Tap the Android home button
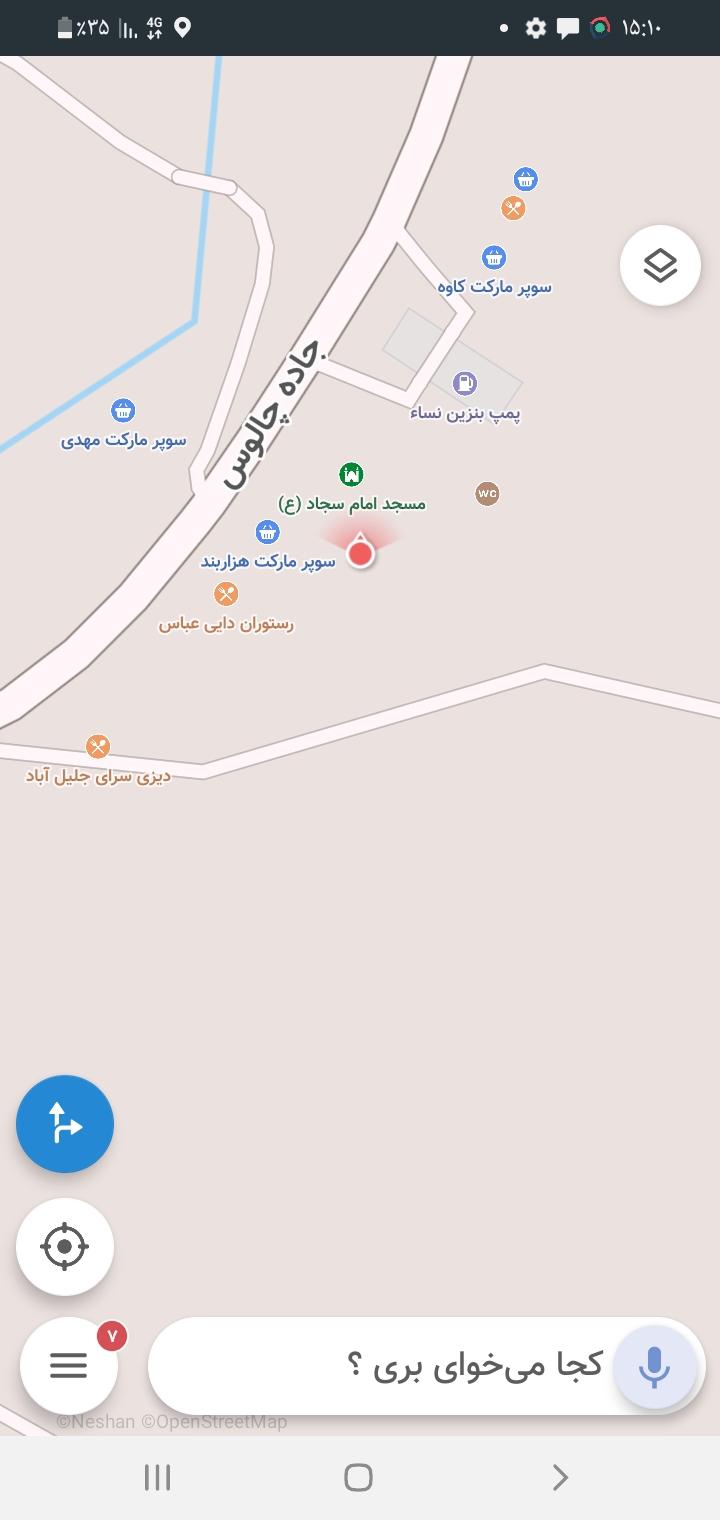 tap(359, 1476)
